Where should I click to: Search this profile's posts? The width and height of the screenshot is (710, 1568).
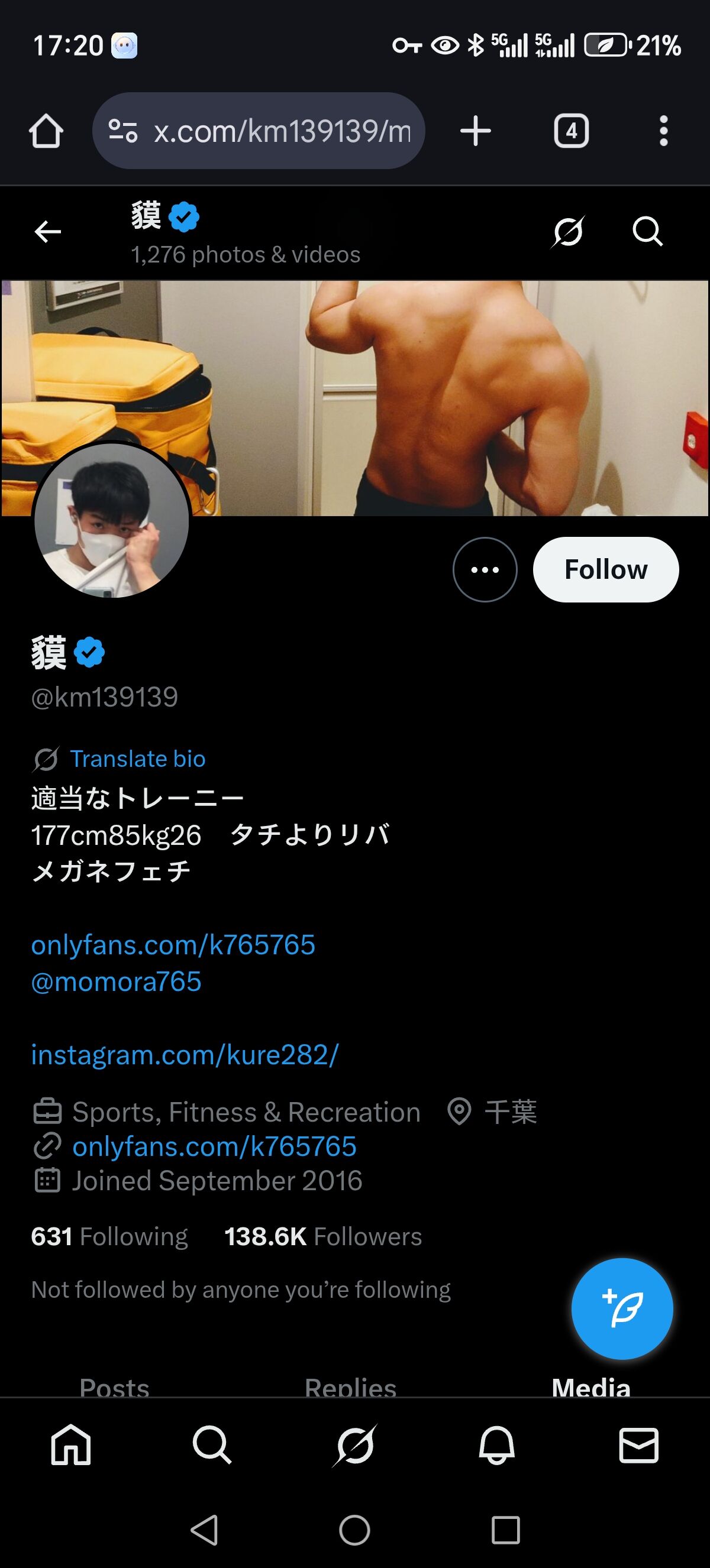point(647,231)
